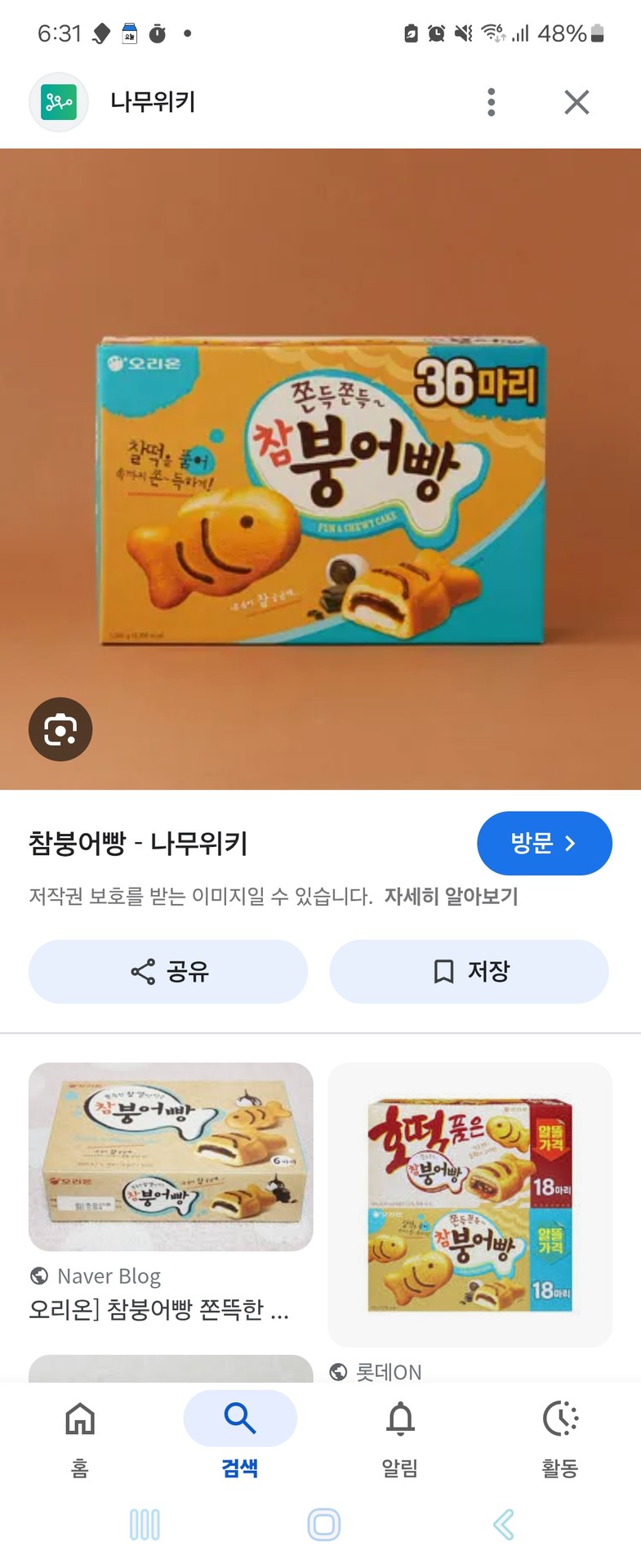Tap the magnifier icon on the 검색 tab
Screen dimensions: 641x1568
[240, 1419]
